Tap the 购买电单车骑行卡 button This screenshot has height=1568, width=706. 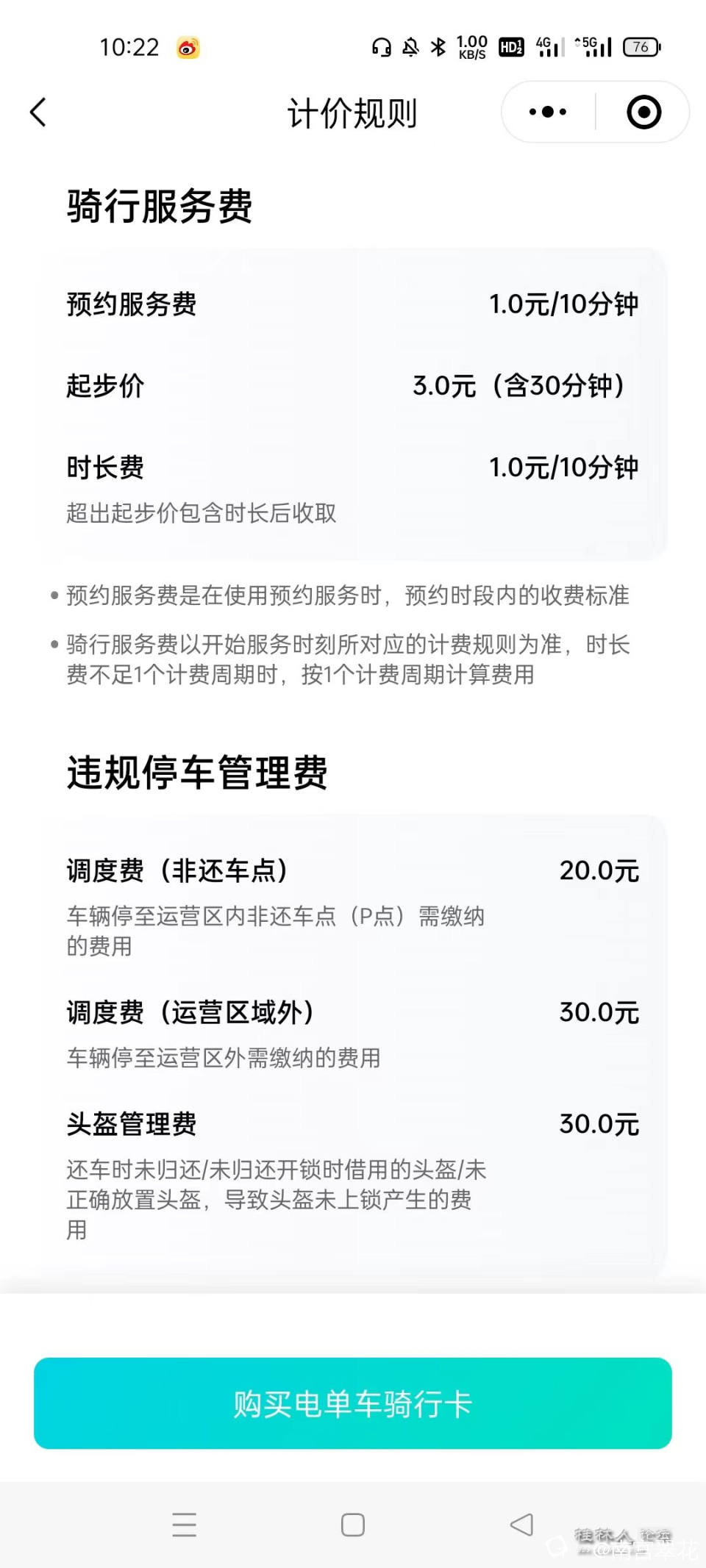(353, 1403)
